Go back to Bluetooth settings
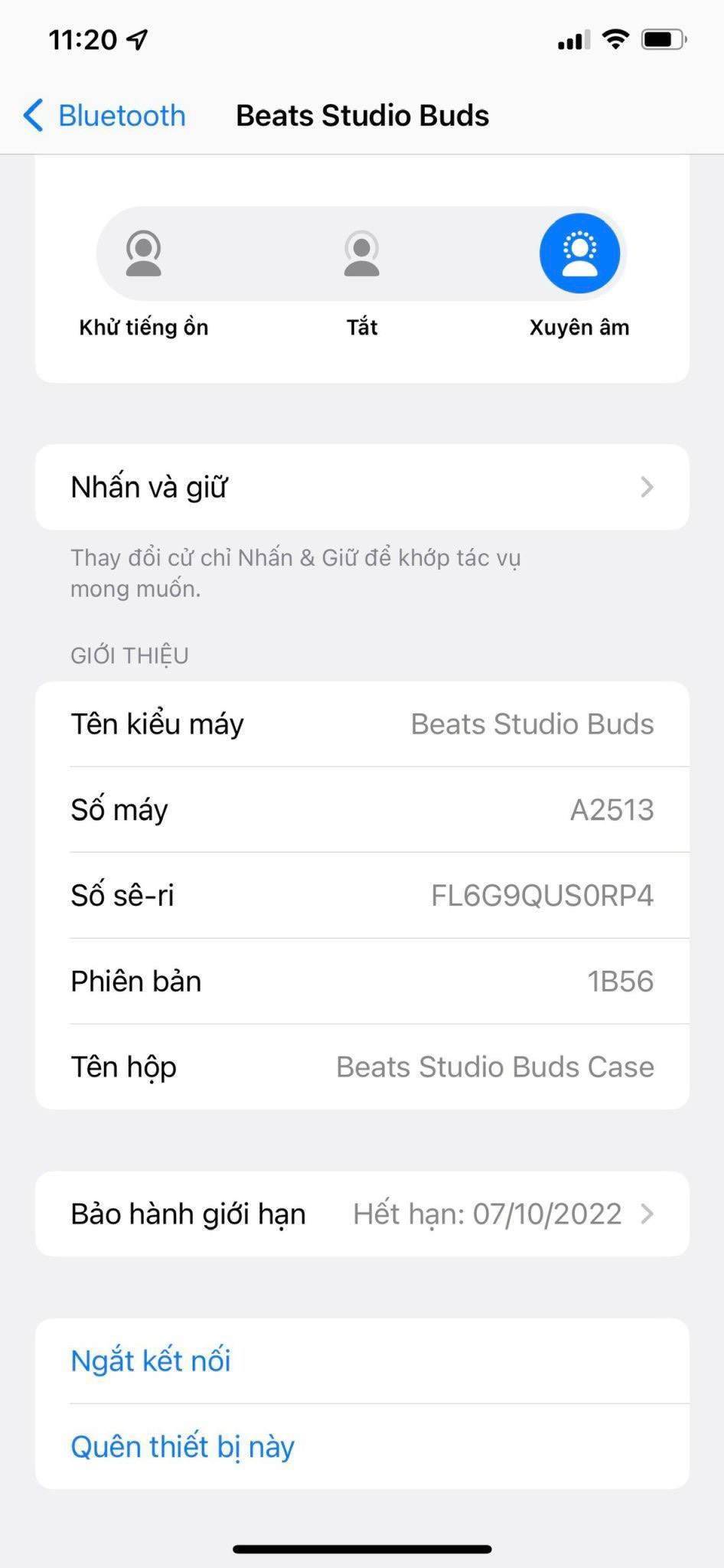This screenshot has height=1568, width=724. [104, 116]
